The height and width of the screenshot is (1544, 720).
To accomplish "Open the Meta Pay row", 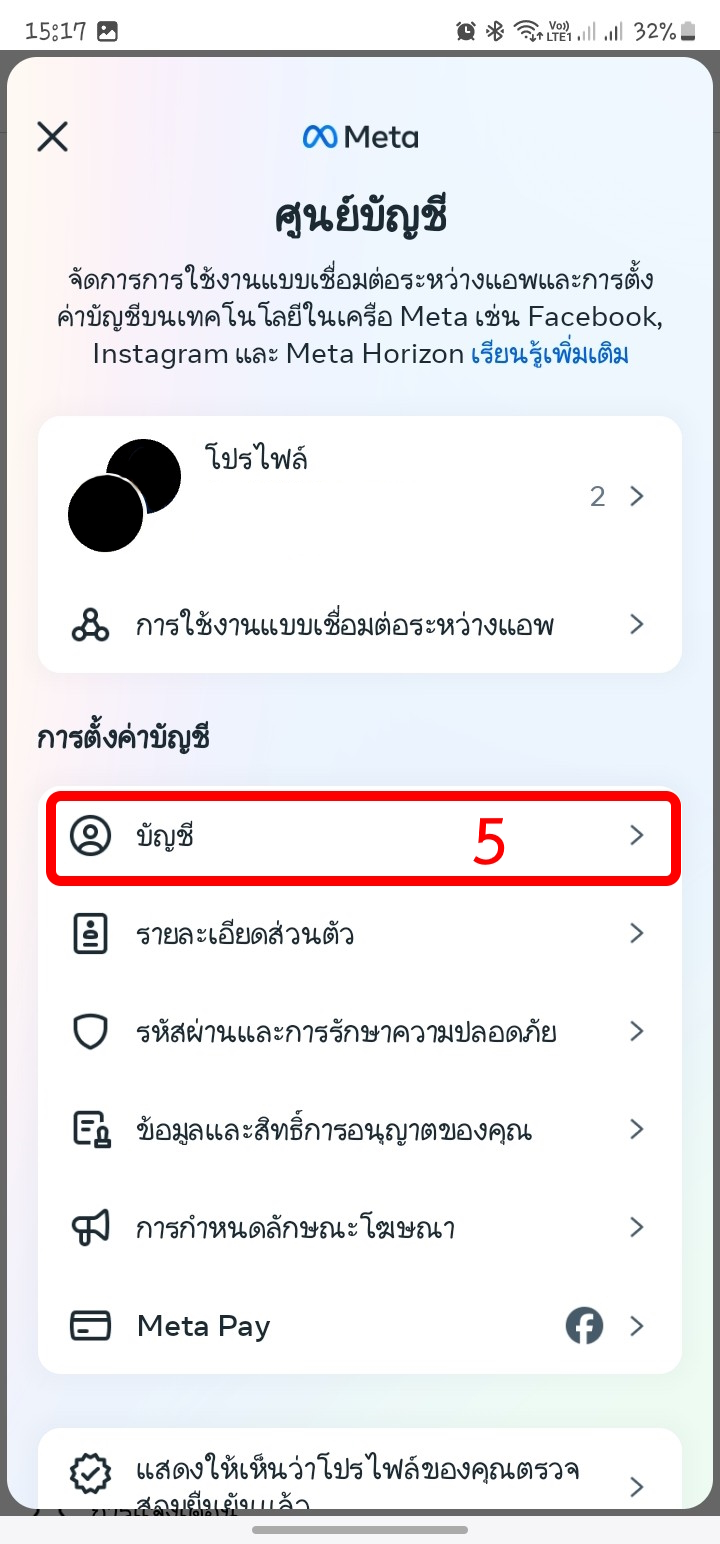I will [360, 1326].
